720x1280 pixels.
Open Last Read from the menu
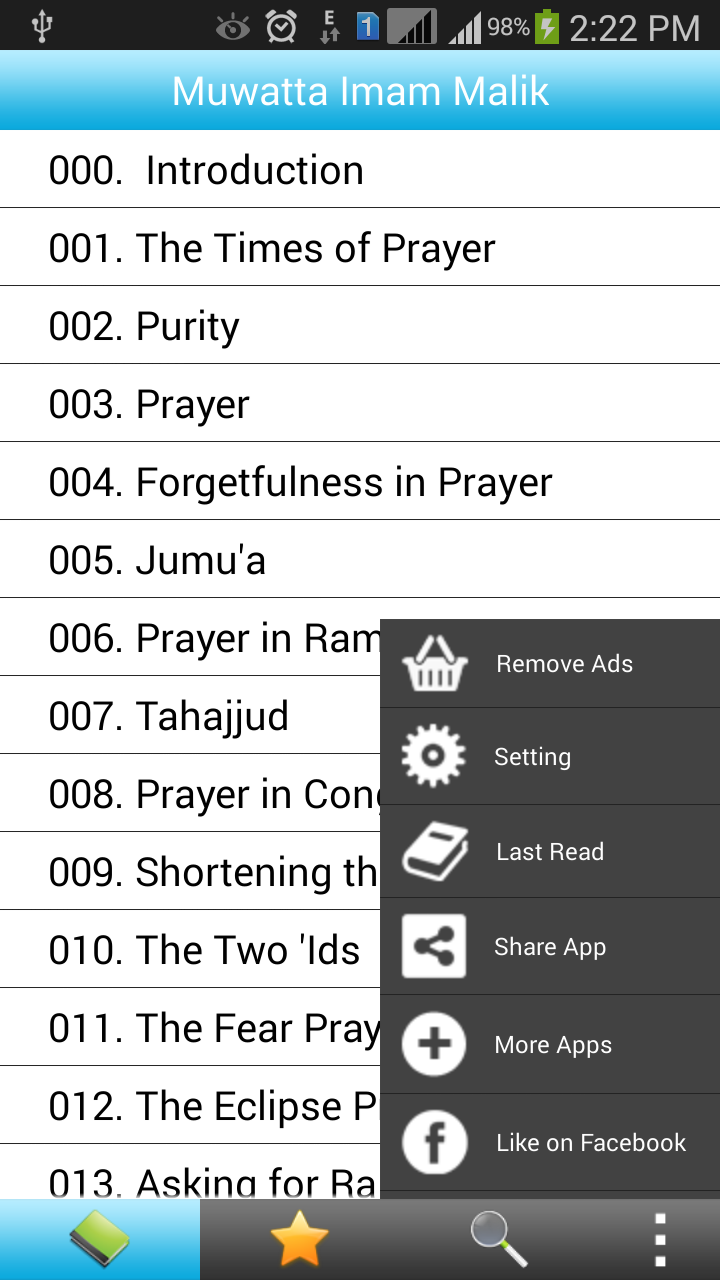pyautogui.click(x=550, y=852)
